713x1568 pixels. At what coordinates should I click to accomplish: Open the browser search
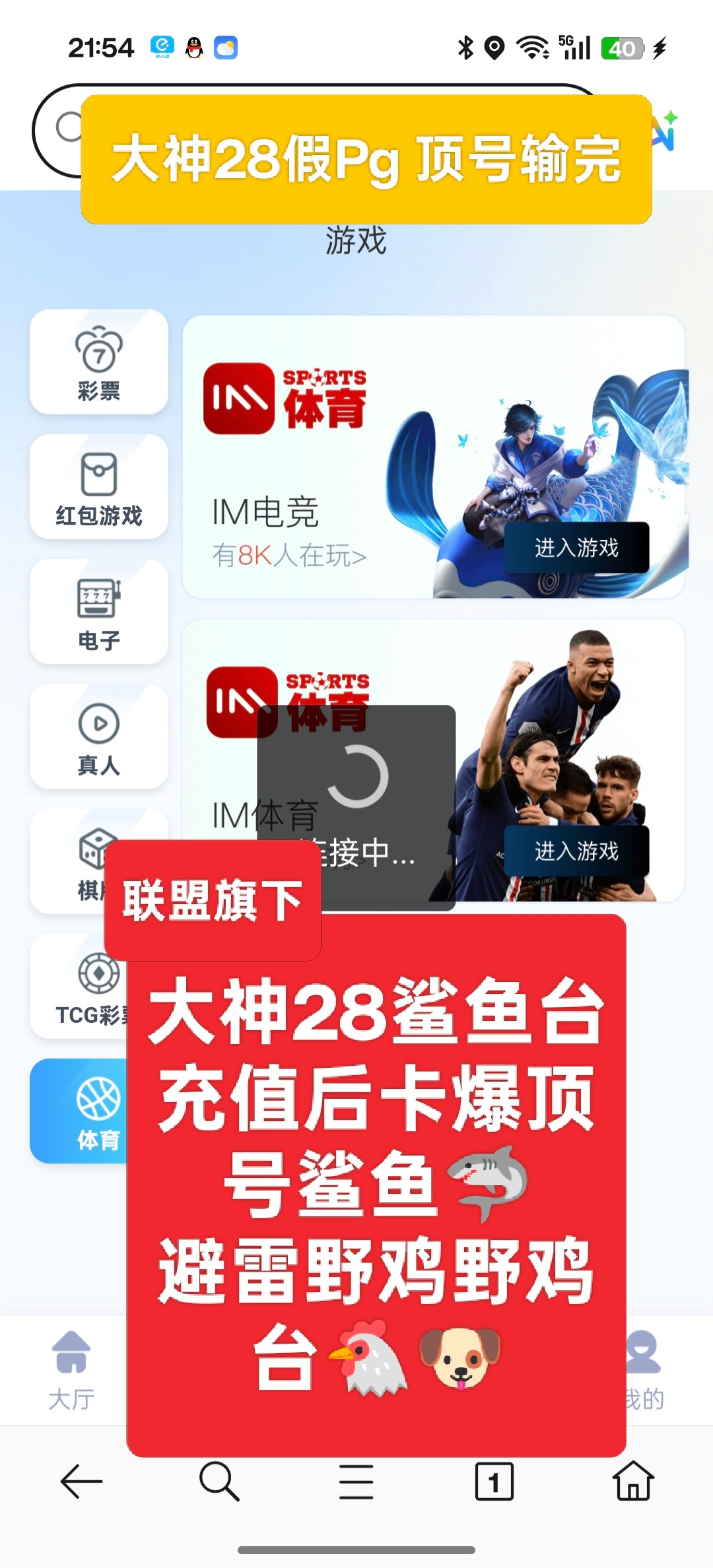pos(219,1482)
